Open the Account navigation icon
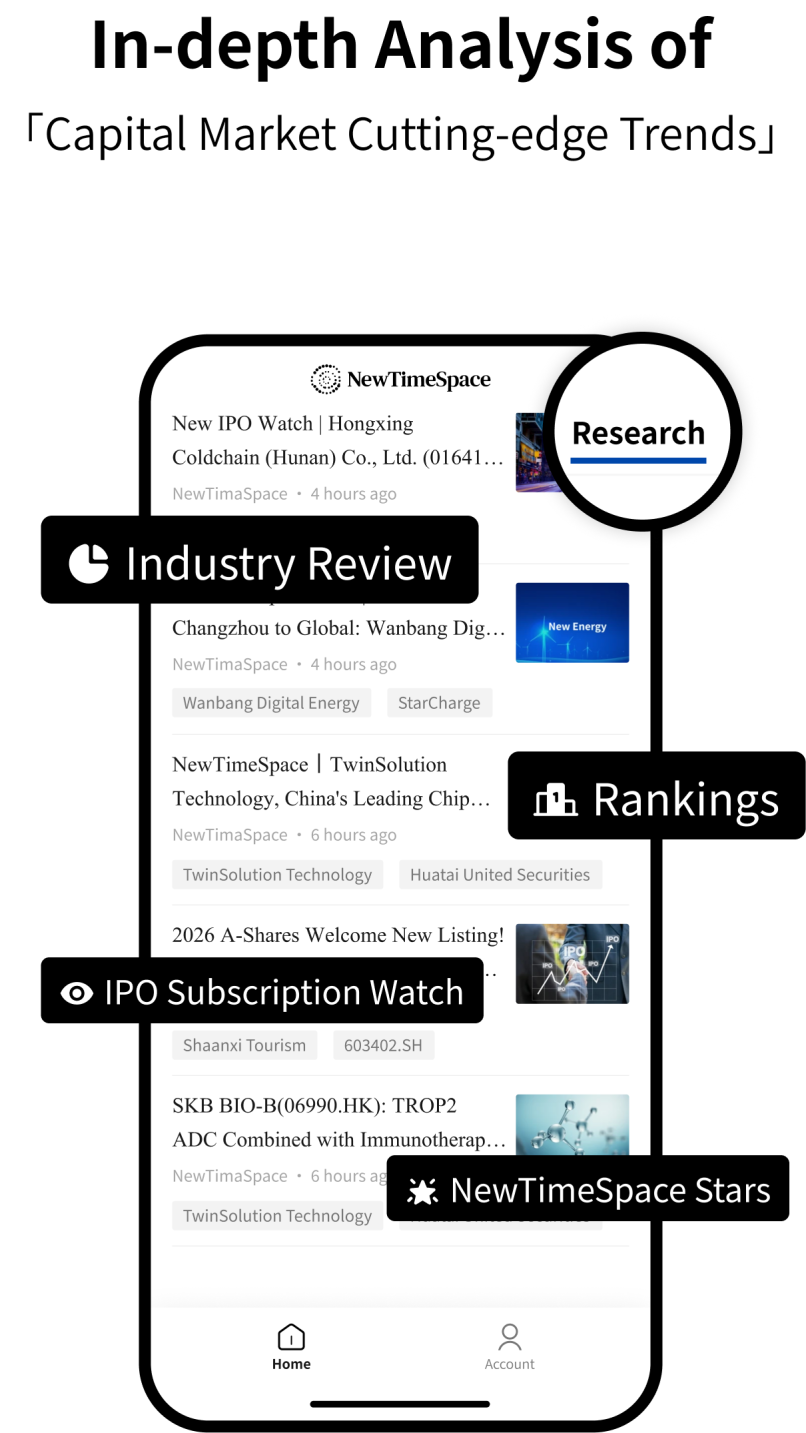The image size is (806, 1433). pos(510,1334)
